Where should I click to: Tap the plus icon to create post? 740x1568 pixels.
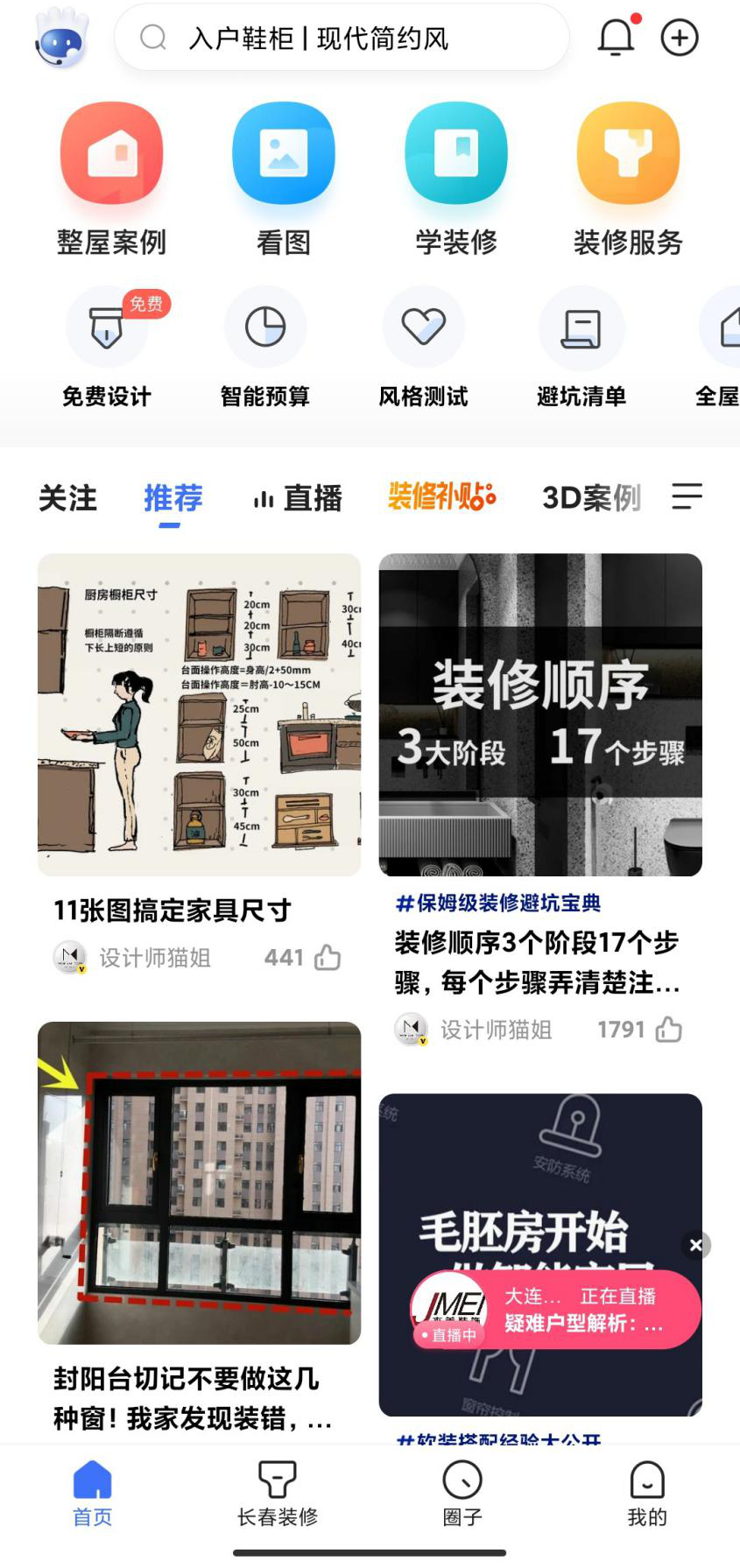680,38
